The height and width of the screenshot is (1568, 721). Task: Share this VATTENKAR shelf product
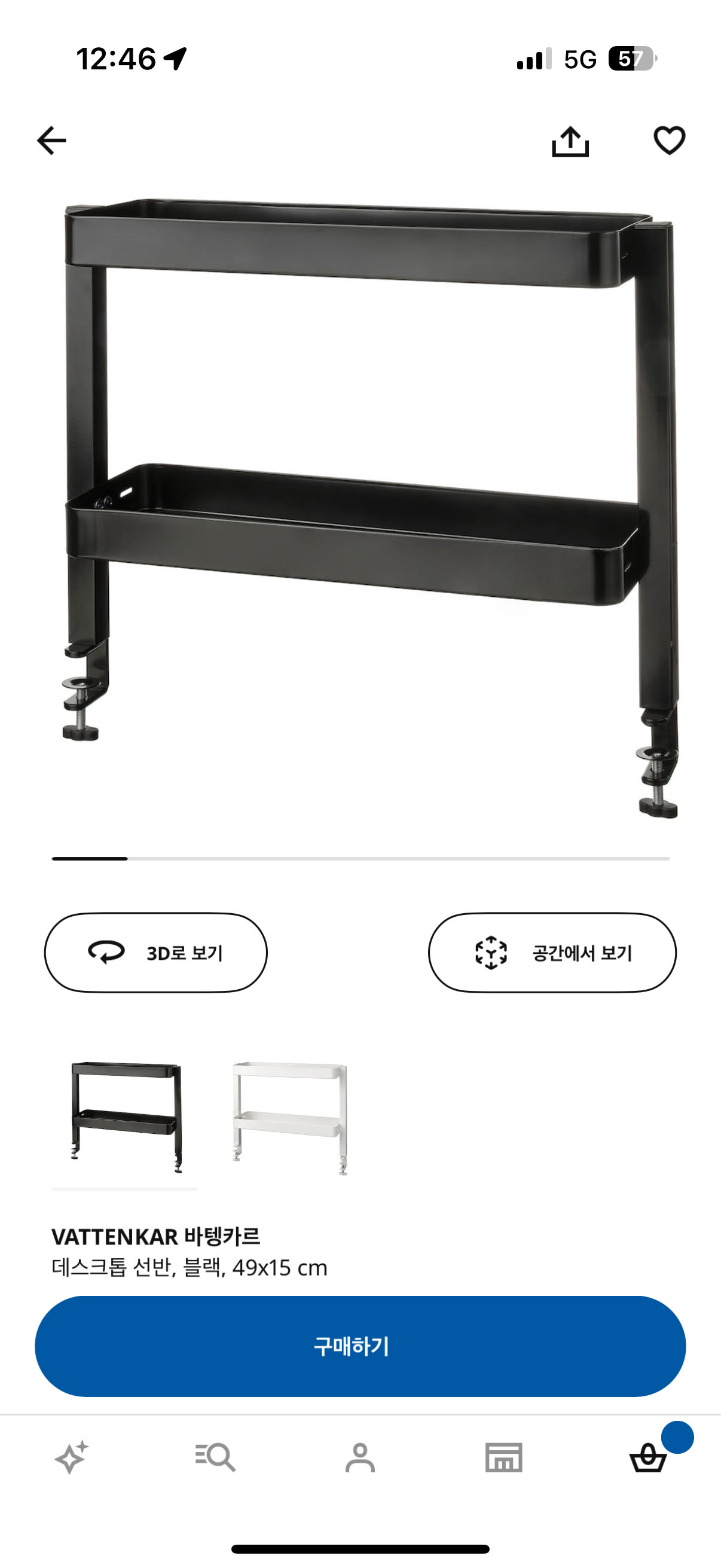(570, 142)
